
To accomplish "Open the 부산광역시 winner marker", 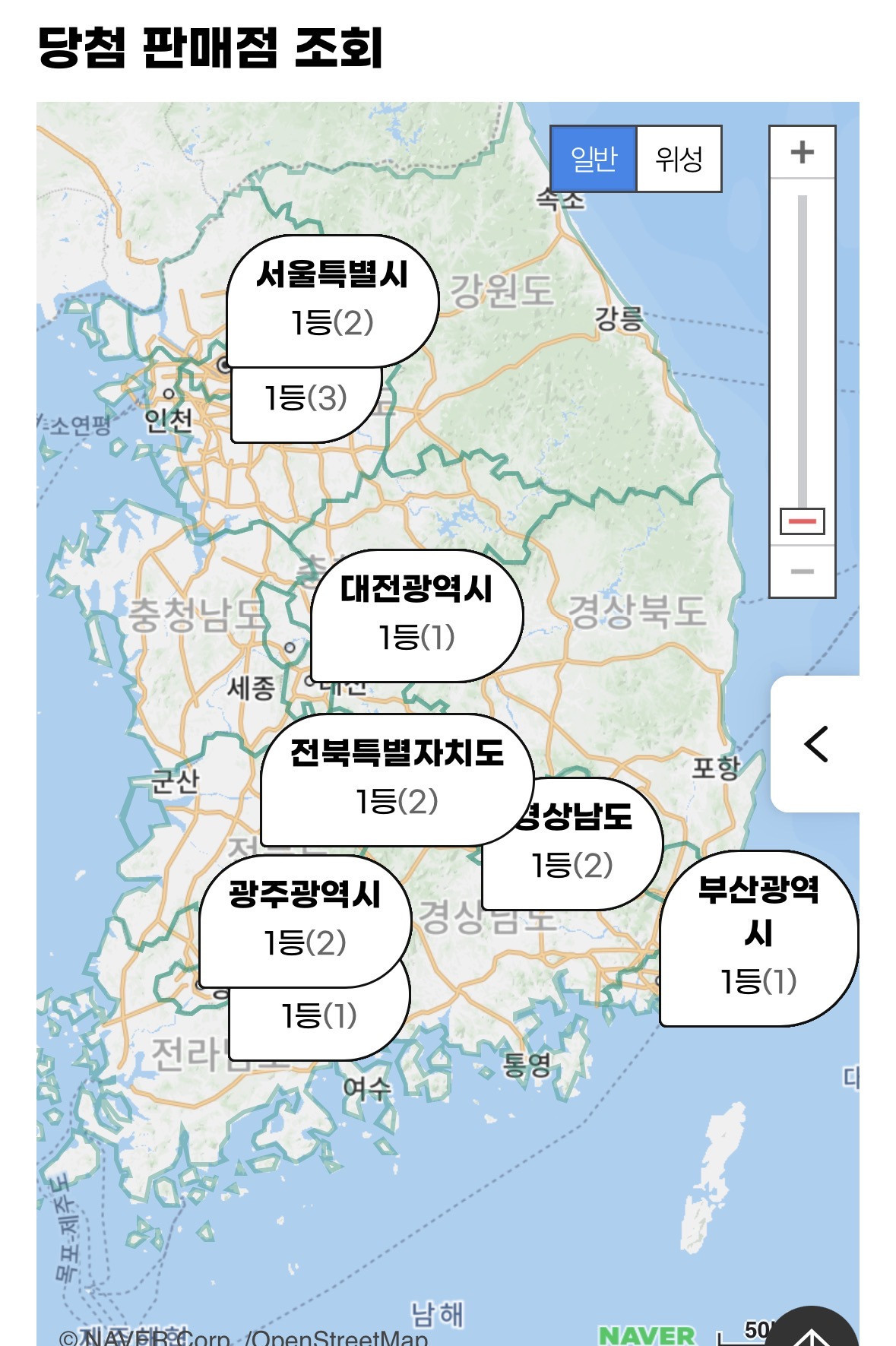I will coord(758,938).
